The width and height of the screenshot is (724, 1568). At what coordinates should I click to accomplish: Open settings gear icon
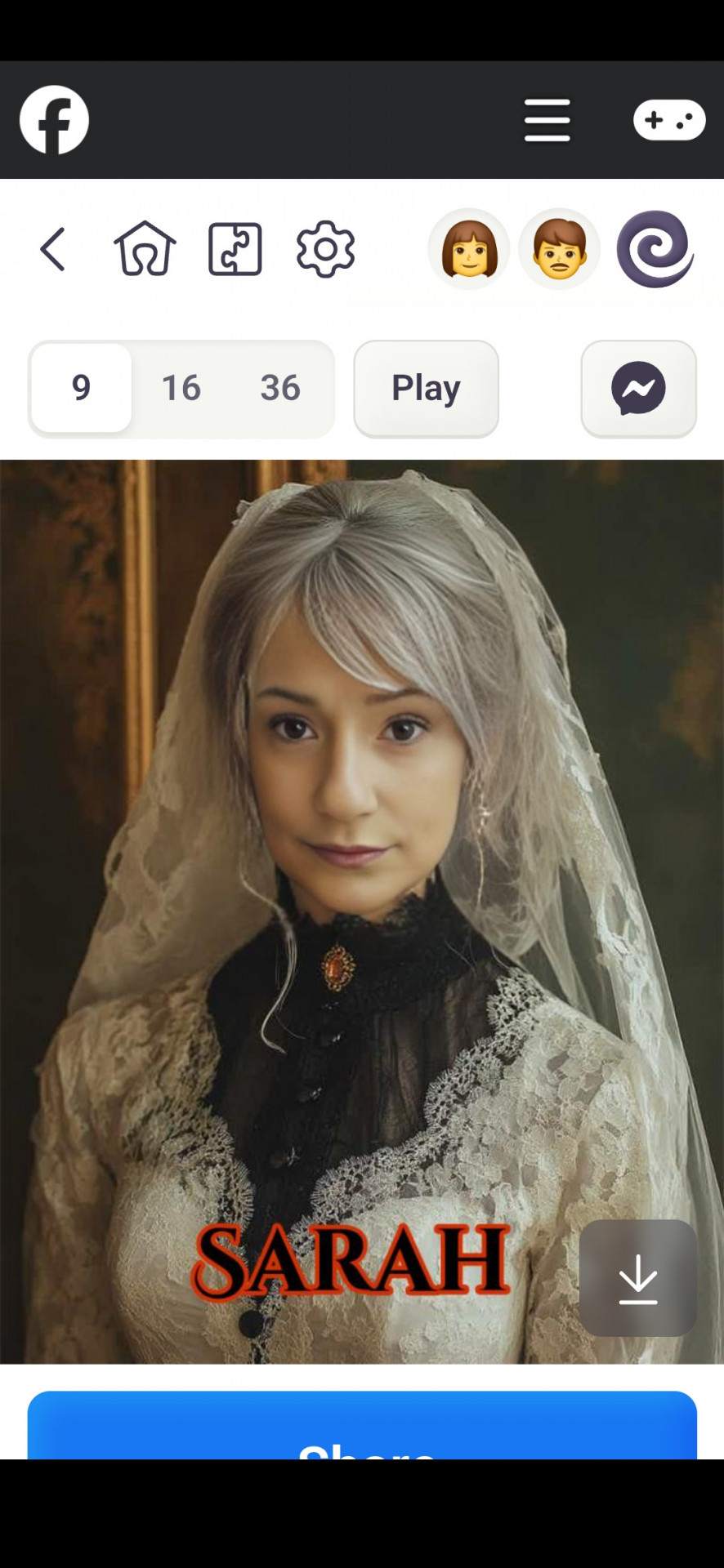pyautogui.click(x=325, y=248)
